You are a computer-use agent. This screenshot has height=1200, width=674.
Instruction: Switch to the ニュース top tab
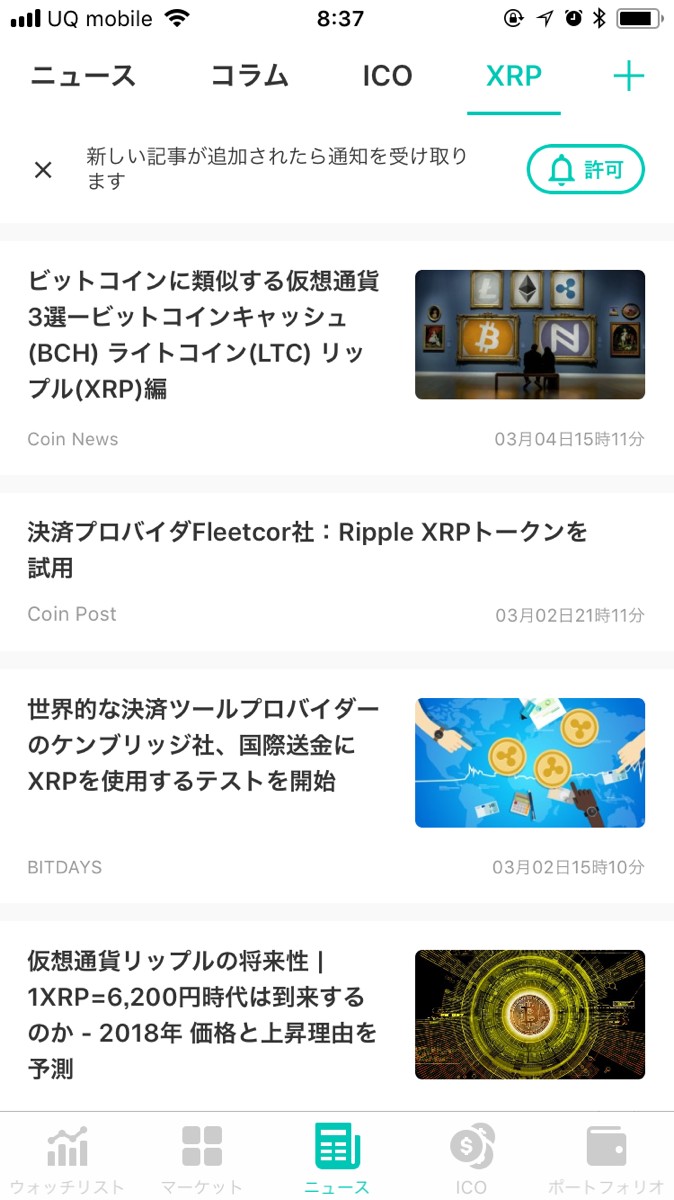(83, 76)
